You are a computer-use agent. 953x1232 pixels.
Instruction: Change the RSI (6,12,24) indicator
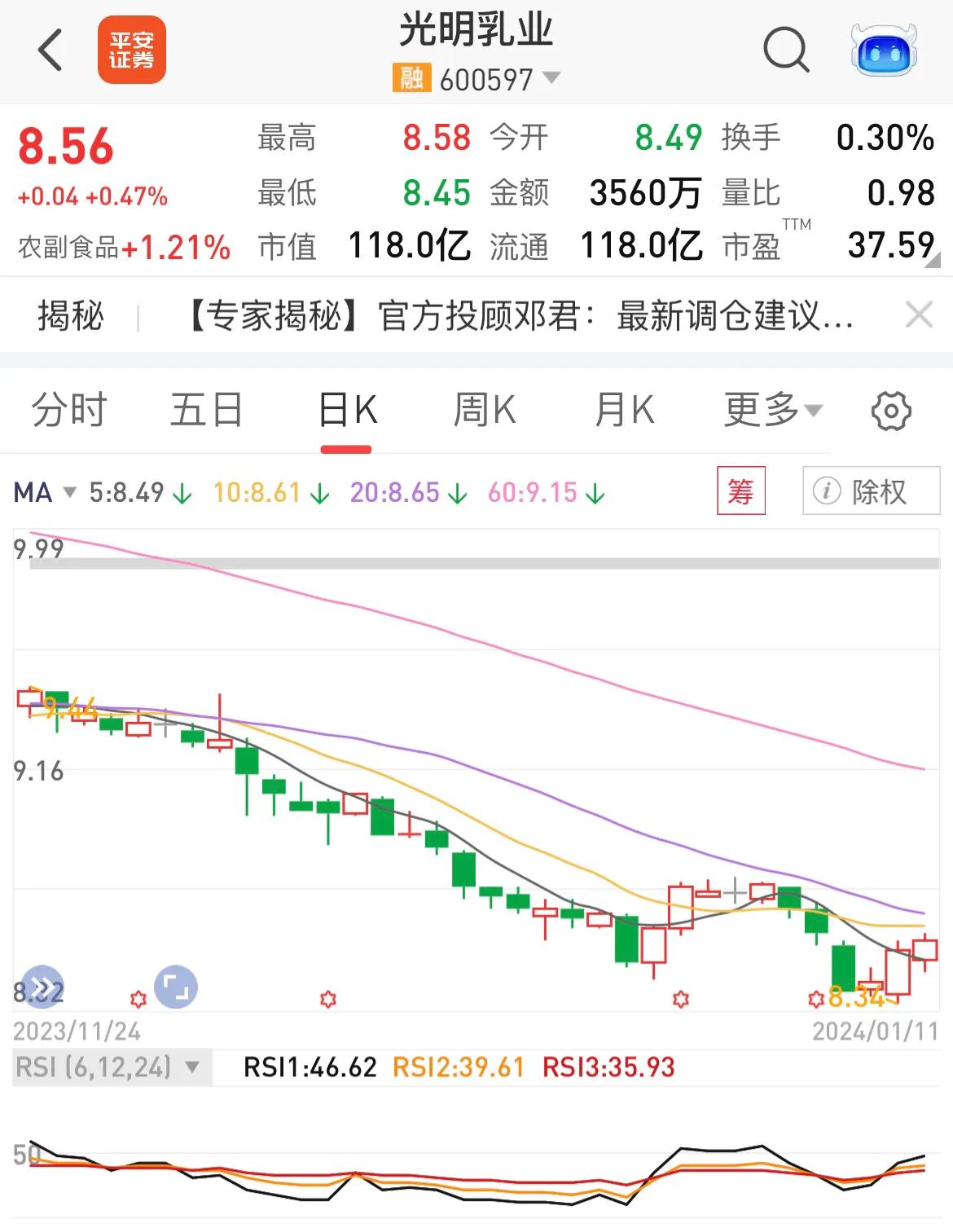(110, 1067)
